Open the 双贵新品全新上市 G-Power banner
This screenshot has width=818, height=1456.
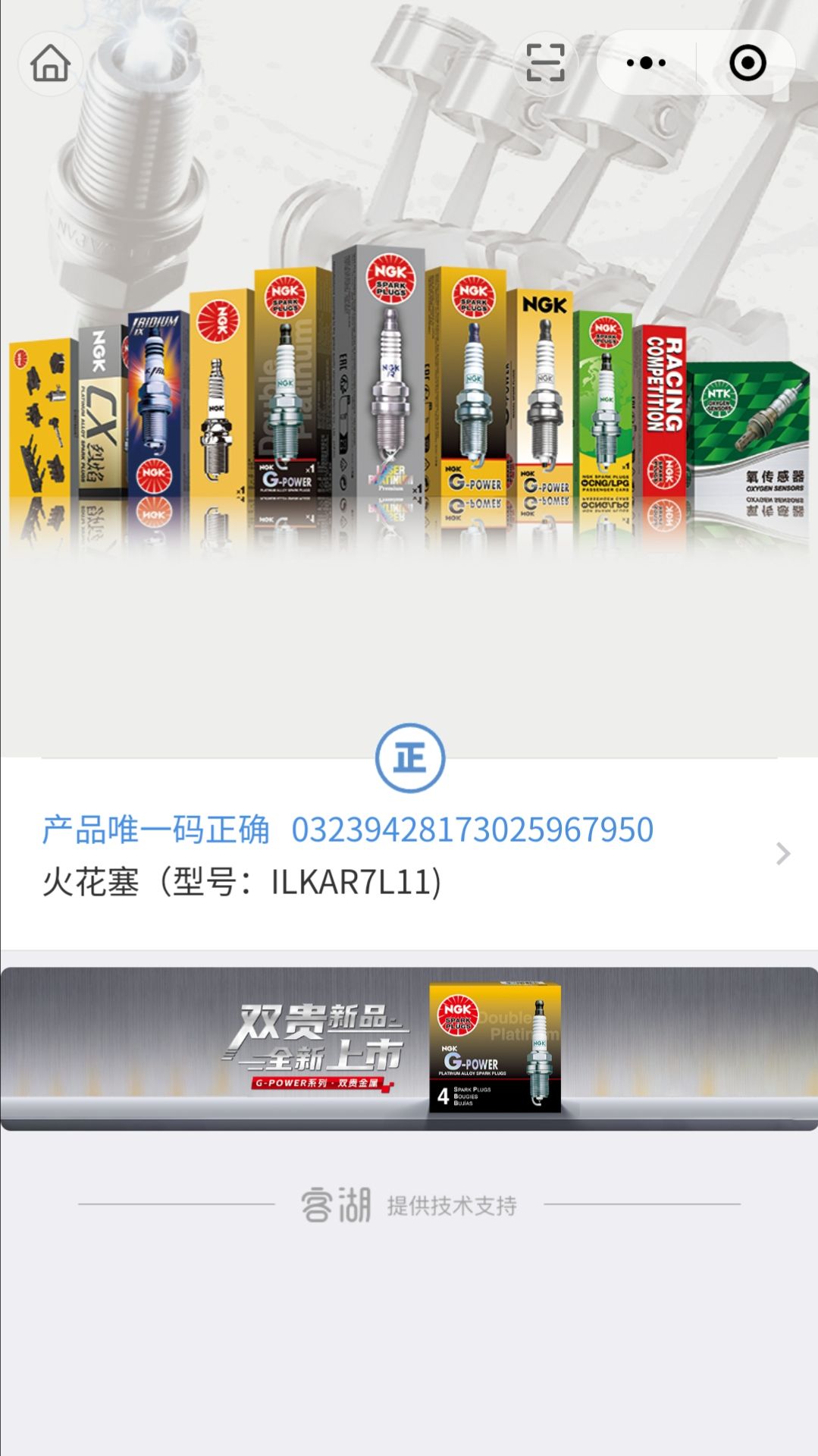coord(409,1049)
